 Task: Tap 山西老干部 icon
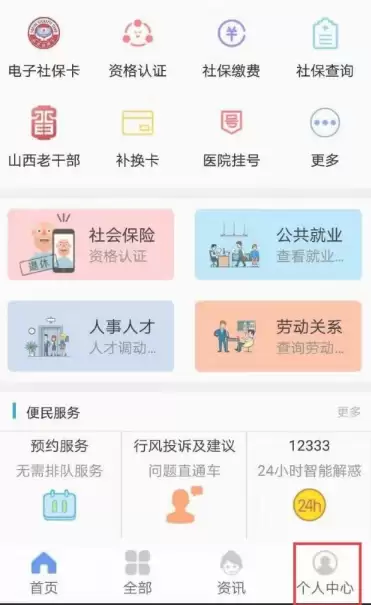[44, 136]
